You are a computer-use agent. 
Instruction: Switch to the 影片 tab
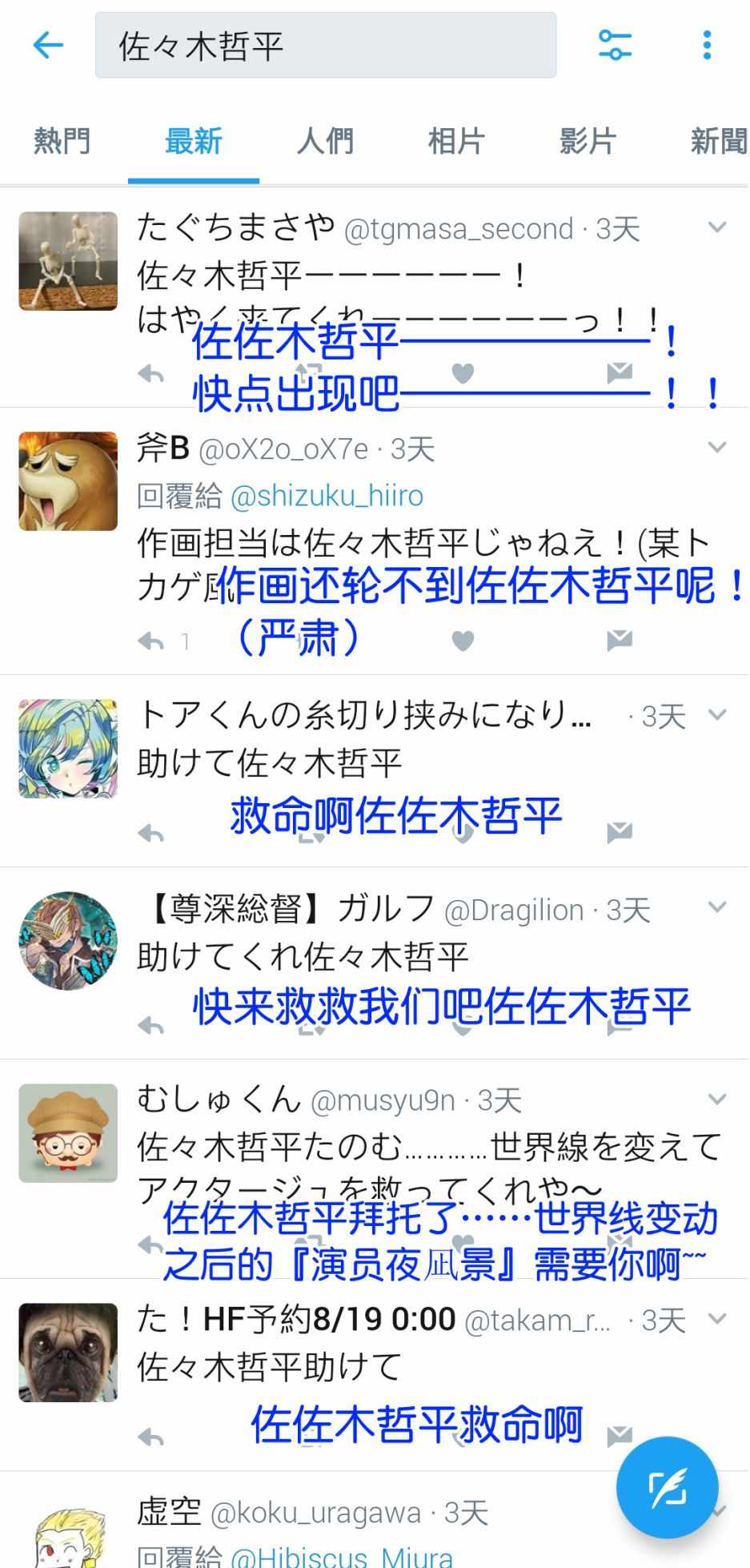tap(588, 142)
